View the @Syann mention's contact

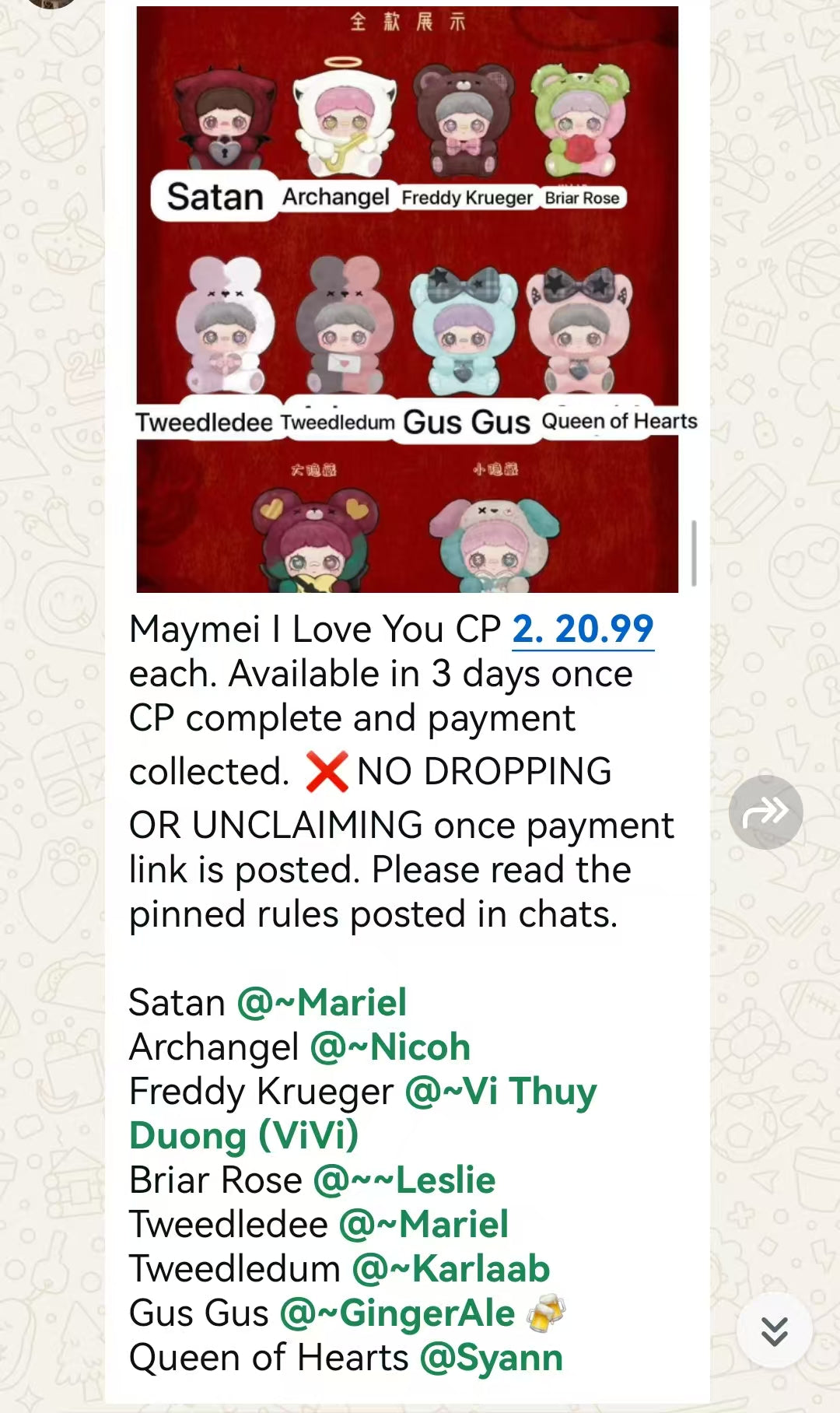(491, 1359)
